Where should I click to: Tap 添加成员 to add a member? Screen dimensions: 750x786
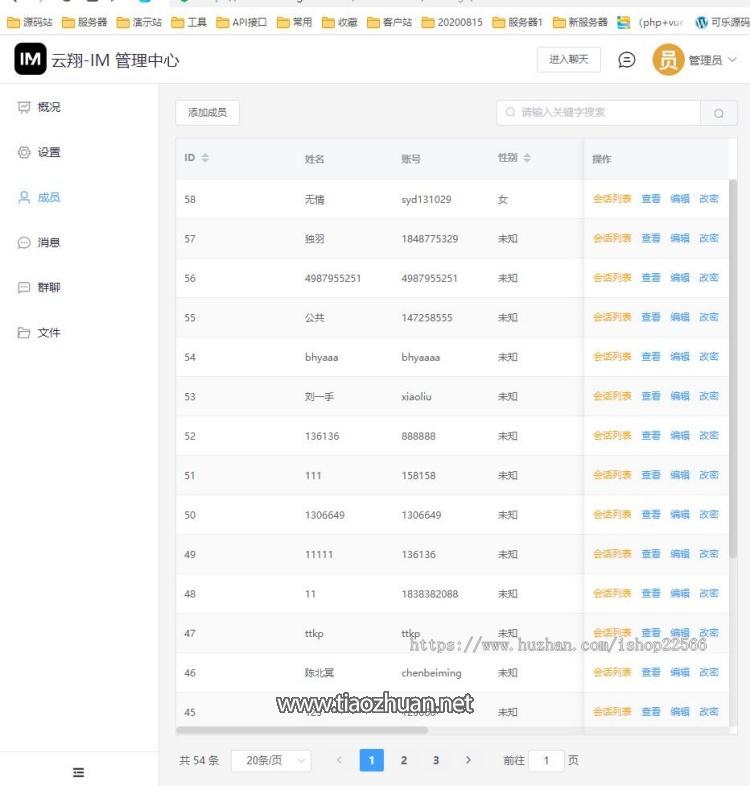tap(207, 113)
